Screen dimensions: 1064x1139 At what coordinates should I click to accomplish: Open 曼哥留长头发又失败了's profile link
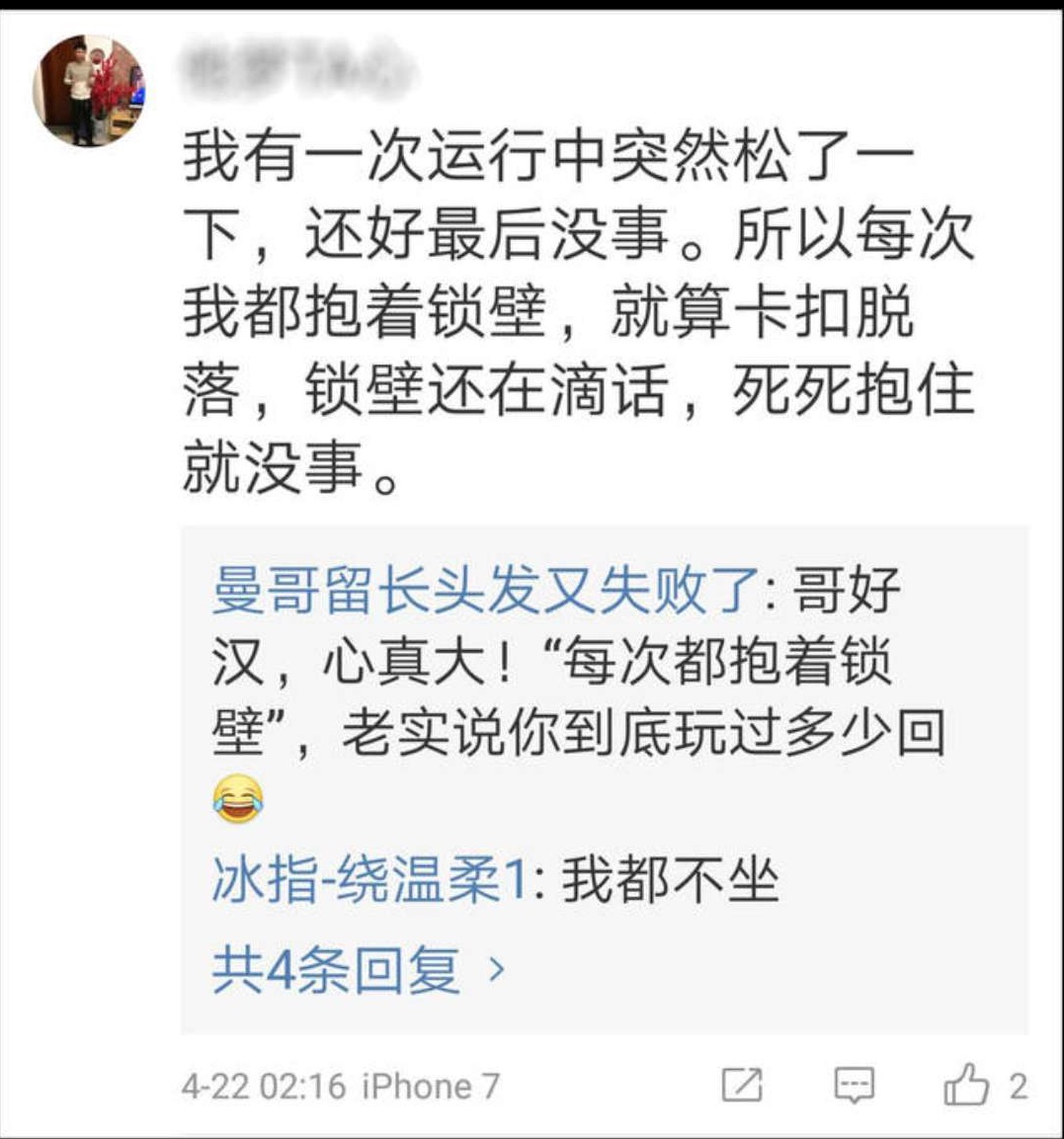click(x=484, y=590)
